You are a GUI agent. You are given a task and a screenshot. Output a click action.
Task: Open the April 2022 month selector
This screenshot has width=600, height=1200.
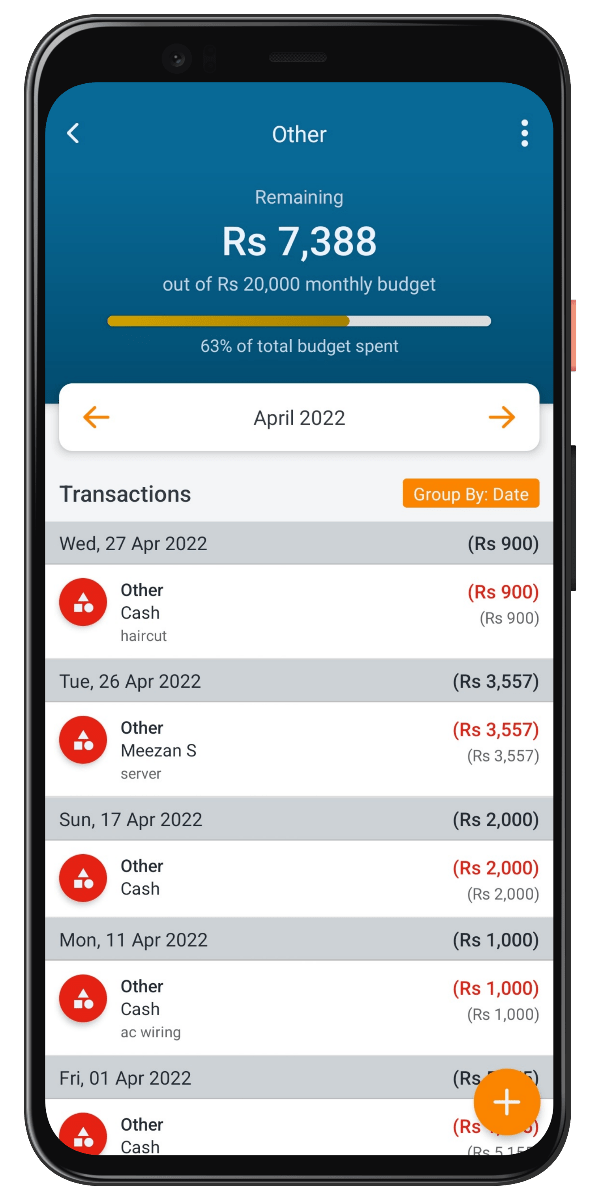299,418
